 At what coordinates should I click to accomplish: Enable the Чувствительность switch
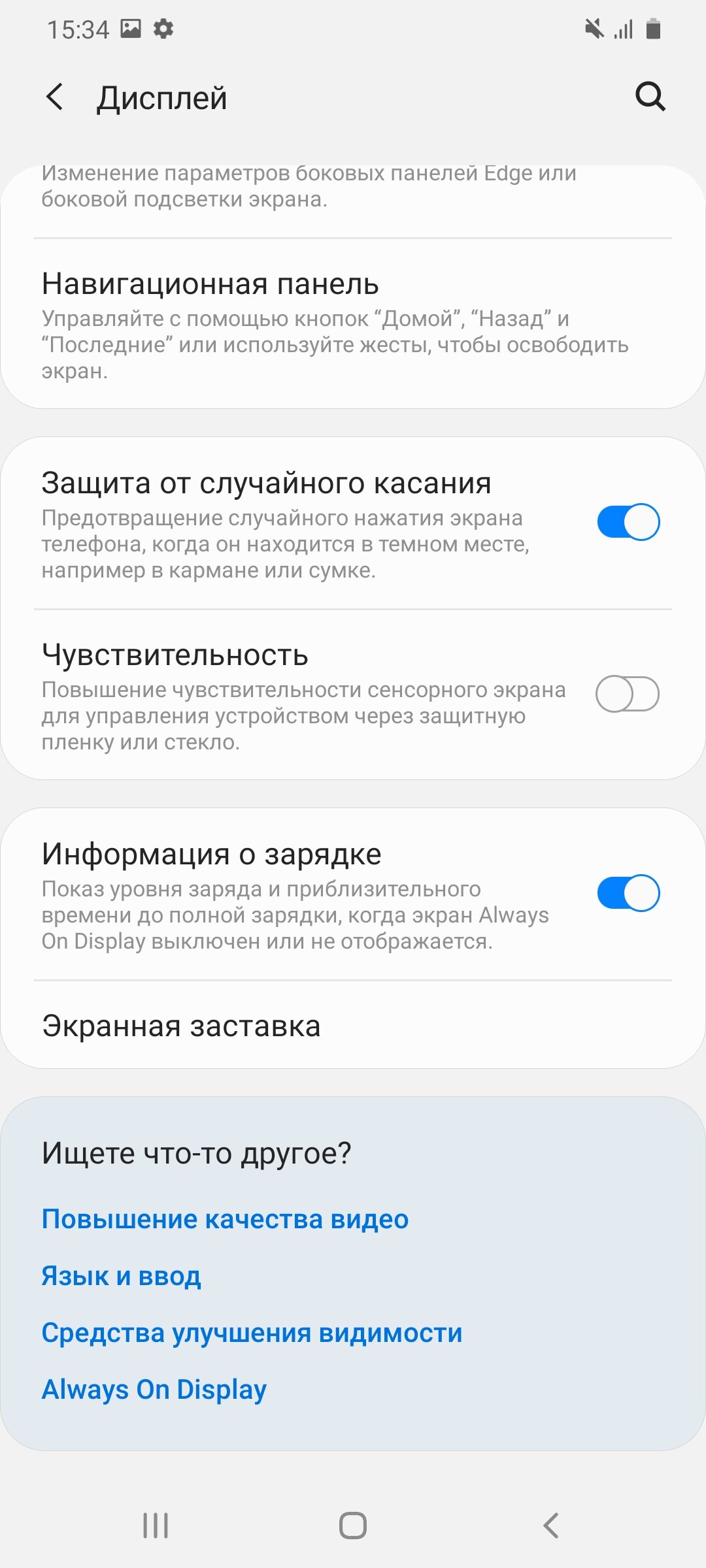click(628, 694)
